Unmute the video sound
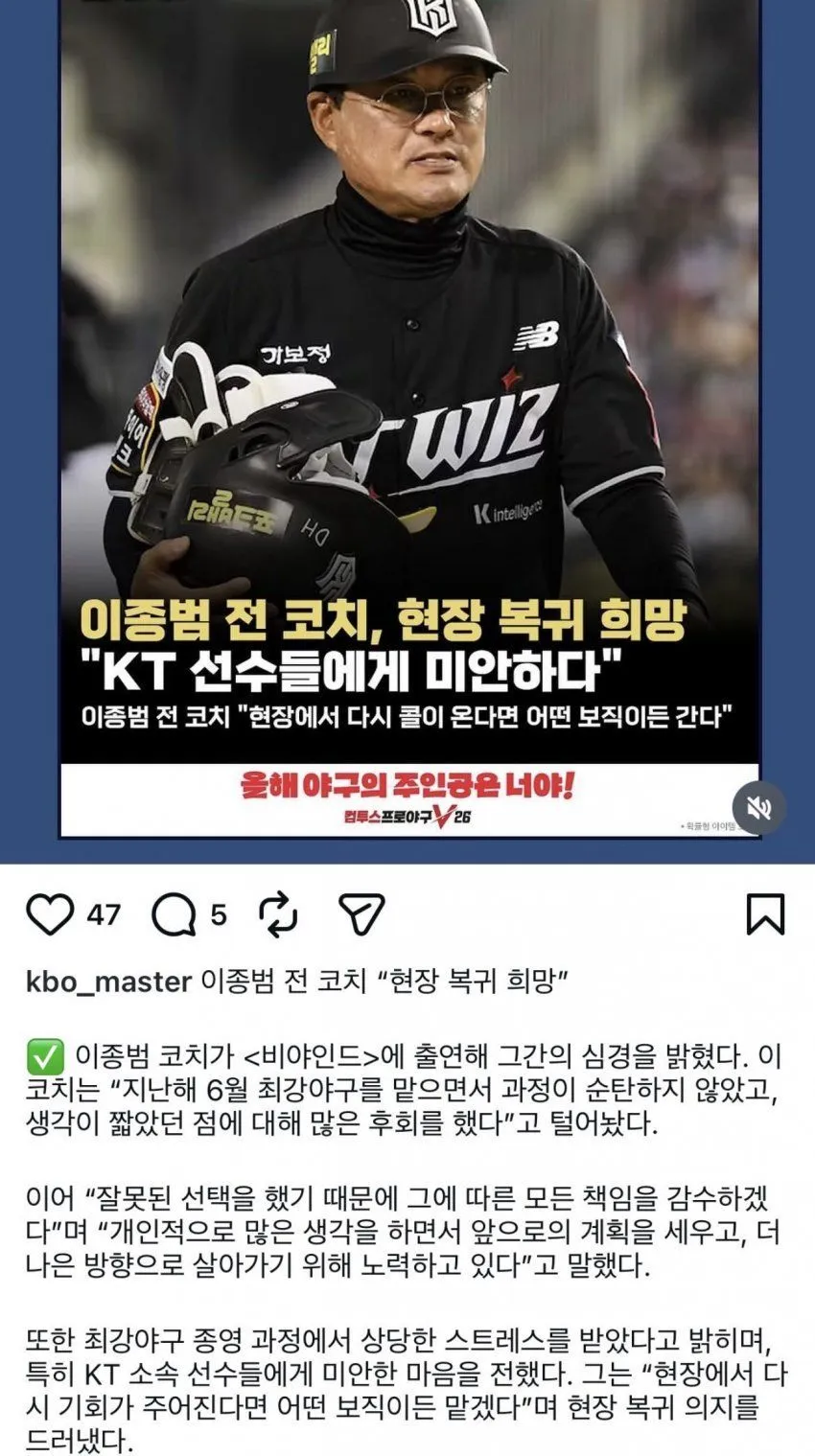 (759, 809)
